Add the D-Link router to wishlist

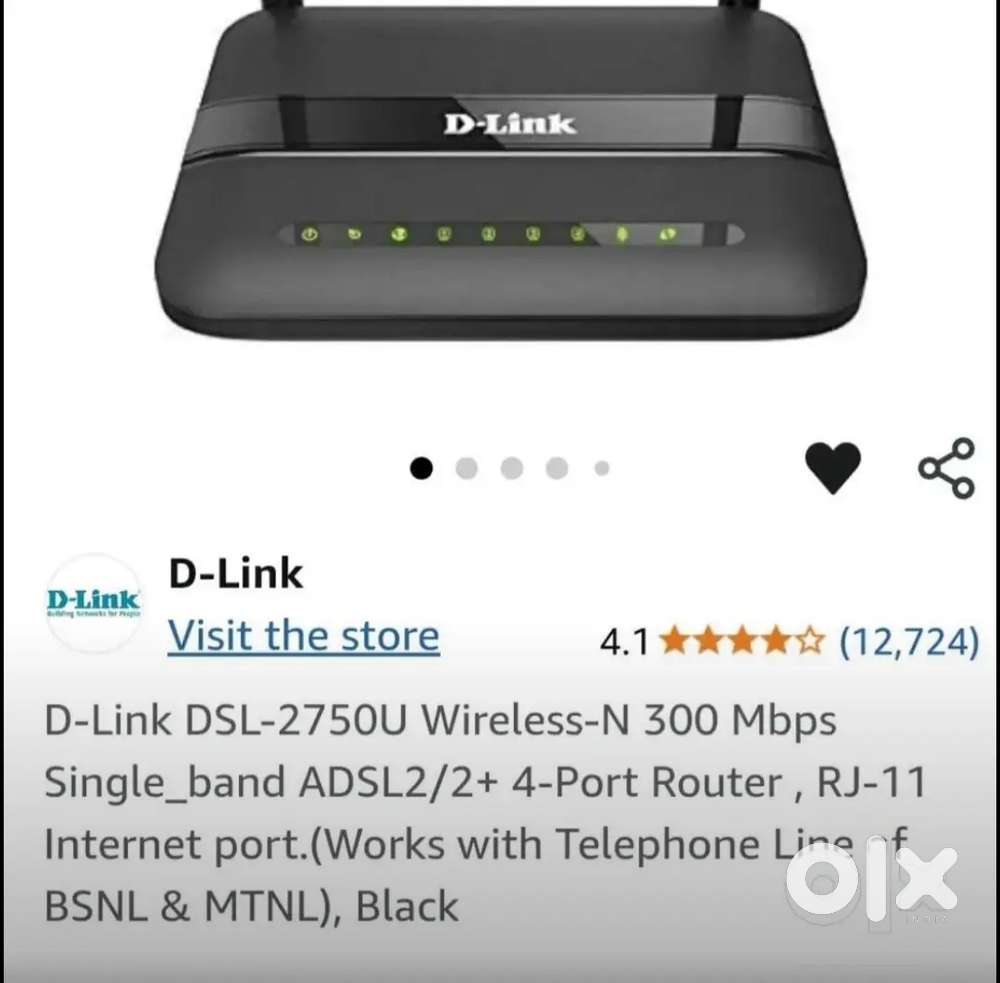coord(832,467)
